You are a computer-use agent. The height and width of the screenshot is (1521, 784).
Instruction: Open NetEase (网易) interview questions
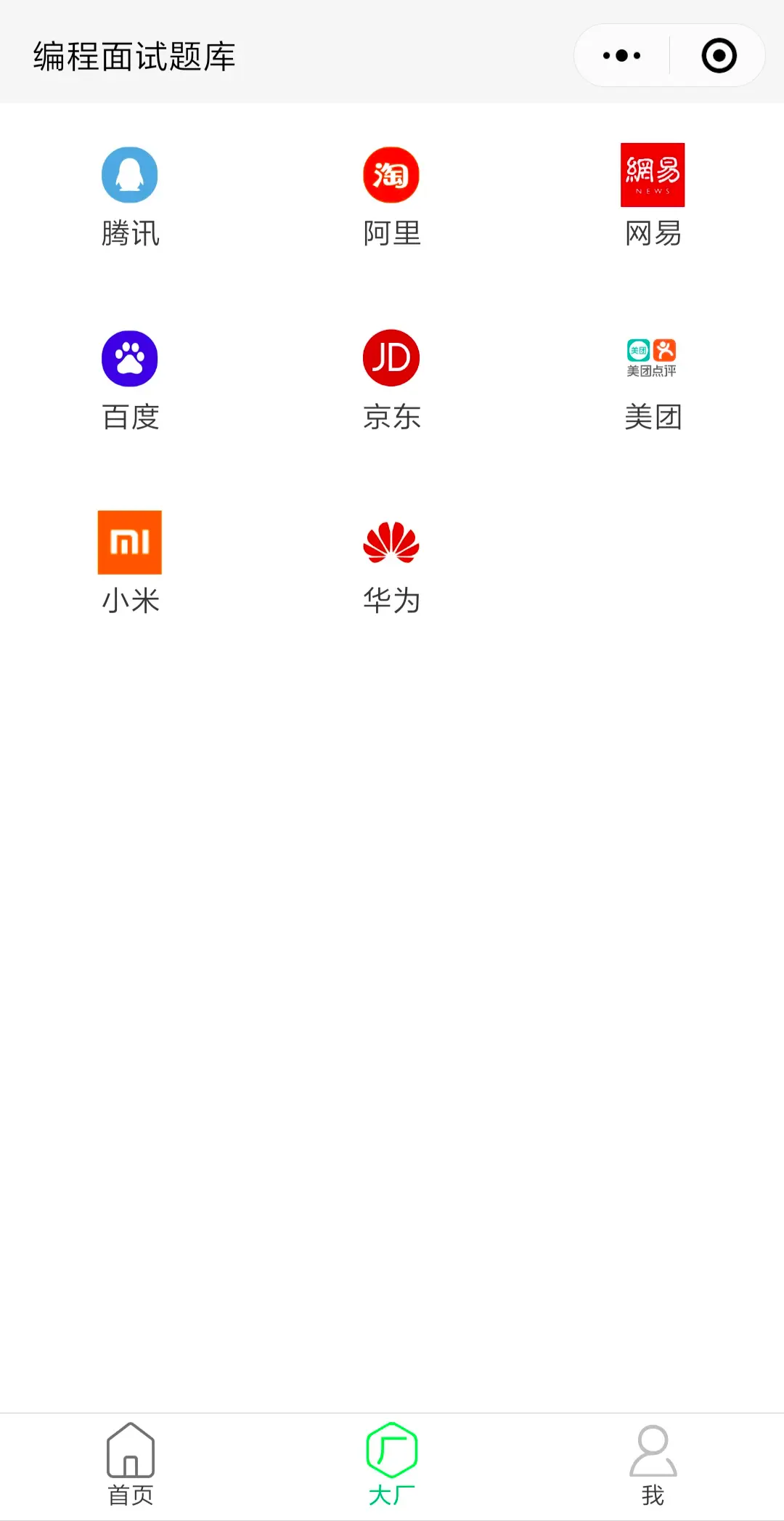click(653, 196)
